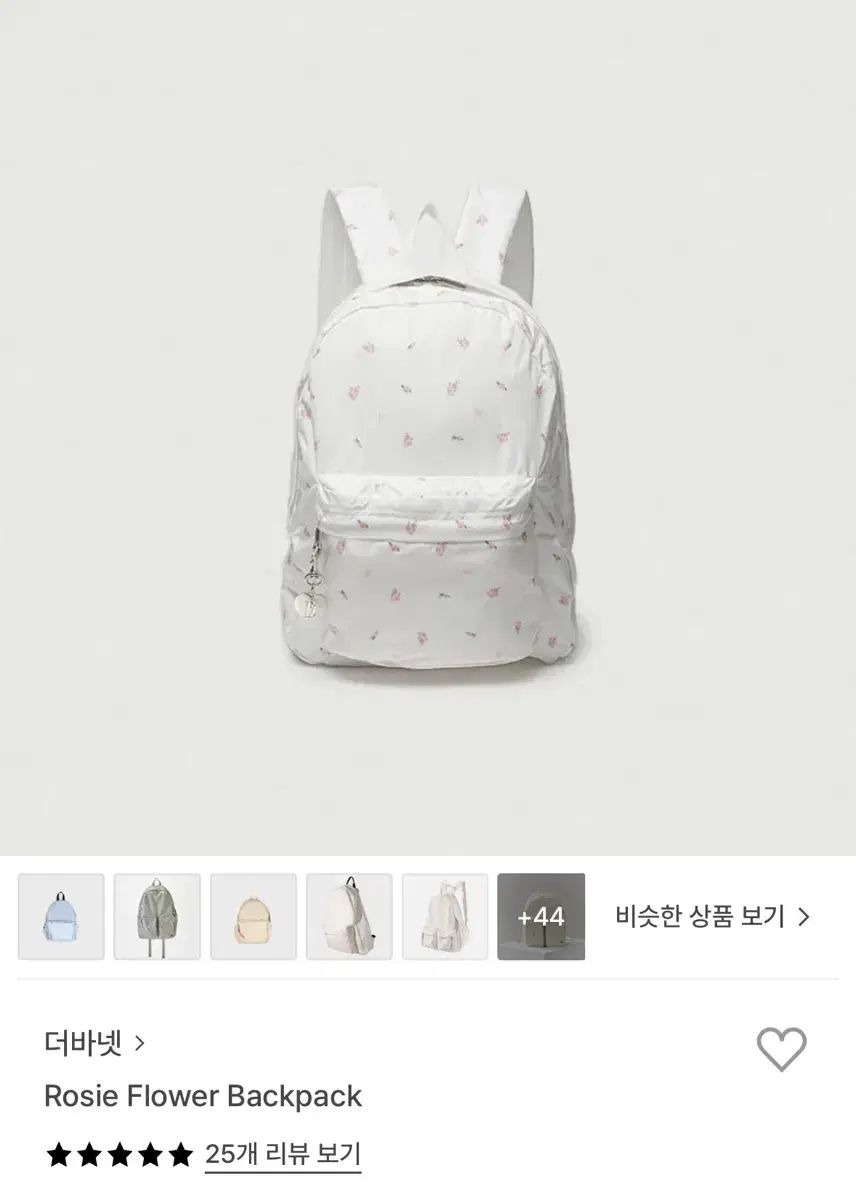Open the 25개 리뷰 보기 reviews link
Image resolution: width=856 pixels, height=1200 pixels.
[x=283, y=1154]
